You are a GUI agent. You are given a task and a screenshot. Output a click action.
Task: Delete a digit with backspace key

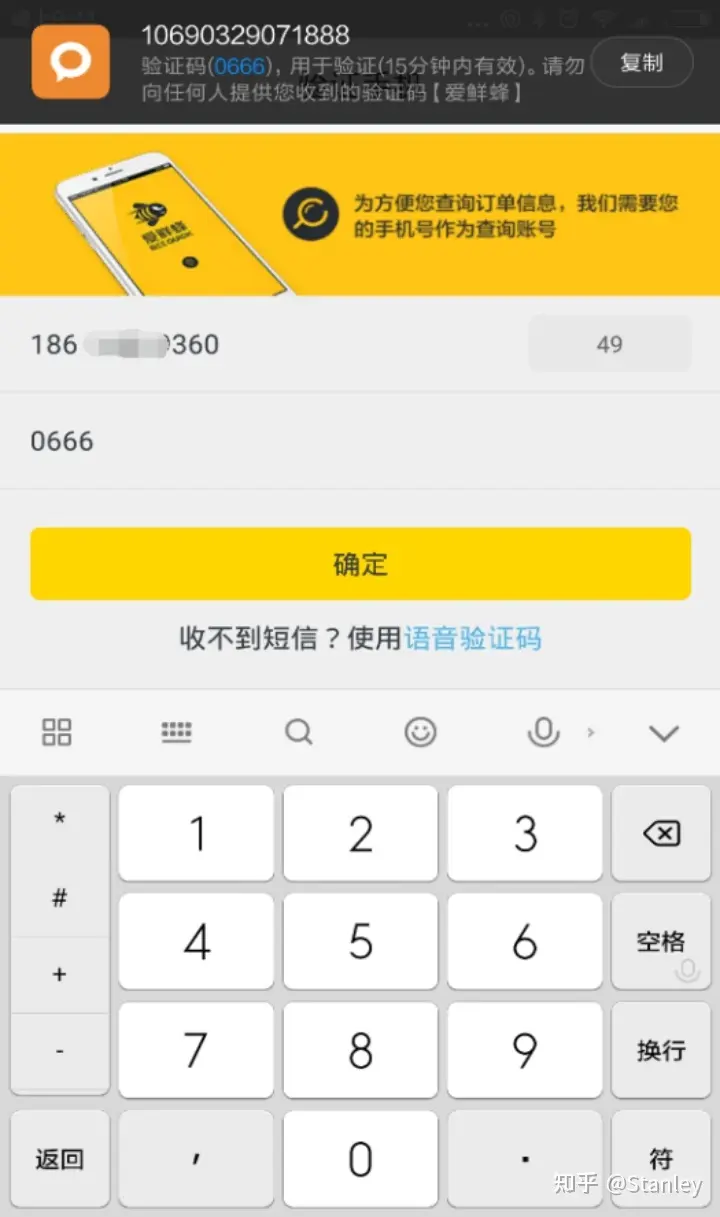point(661,833)
